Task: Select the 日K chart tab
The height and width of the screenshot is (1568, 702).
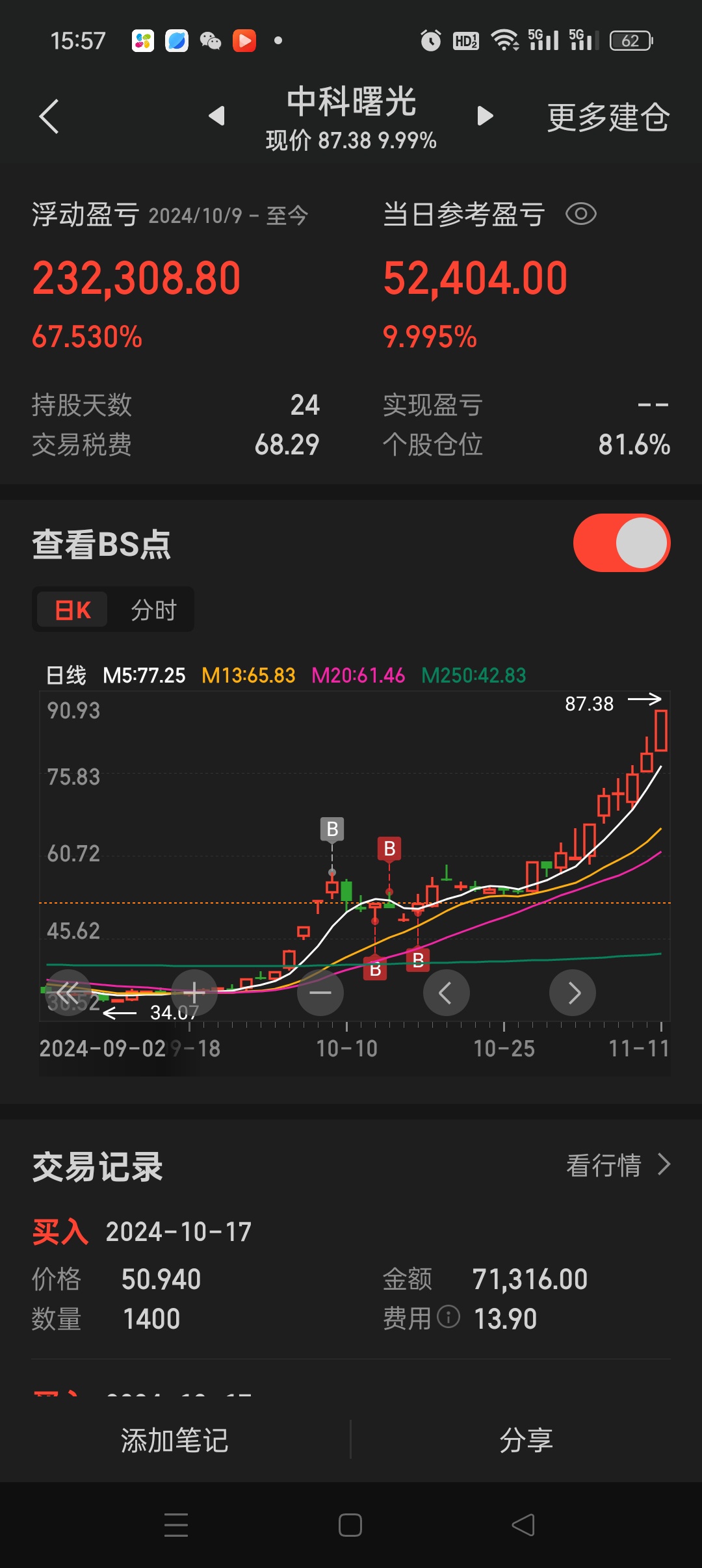Action: click(73, 610)
